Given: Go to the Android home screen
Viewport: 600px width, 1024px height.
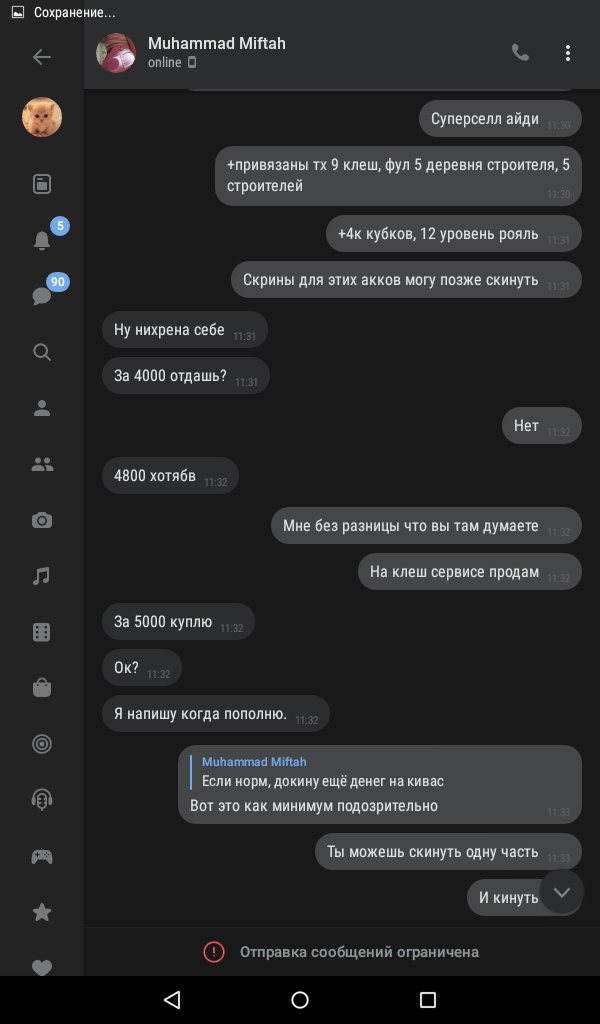Looking at the screenshot, I should point(300,1000).
